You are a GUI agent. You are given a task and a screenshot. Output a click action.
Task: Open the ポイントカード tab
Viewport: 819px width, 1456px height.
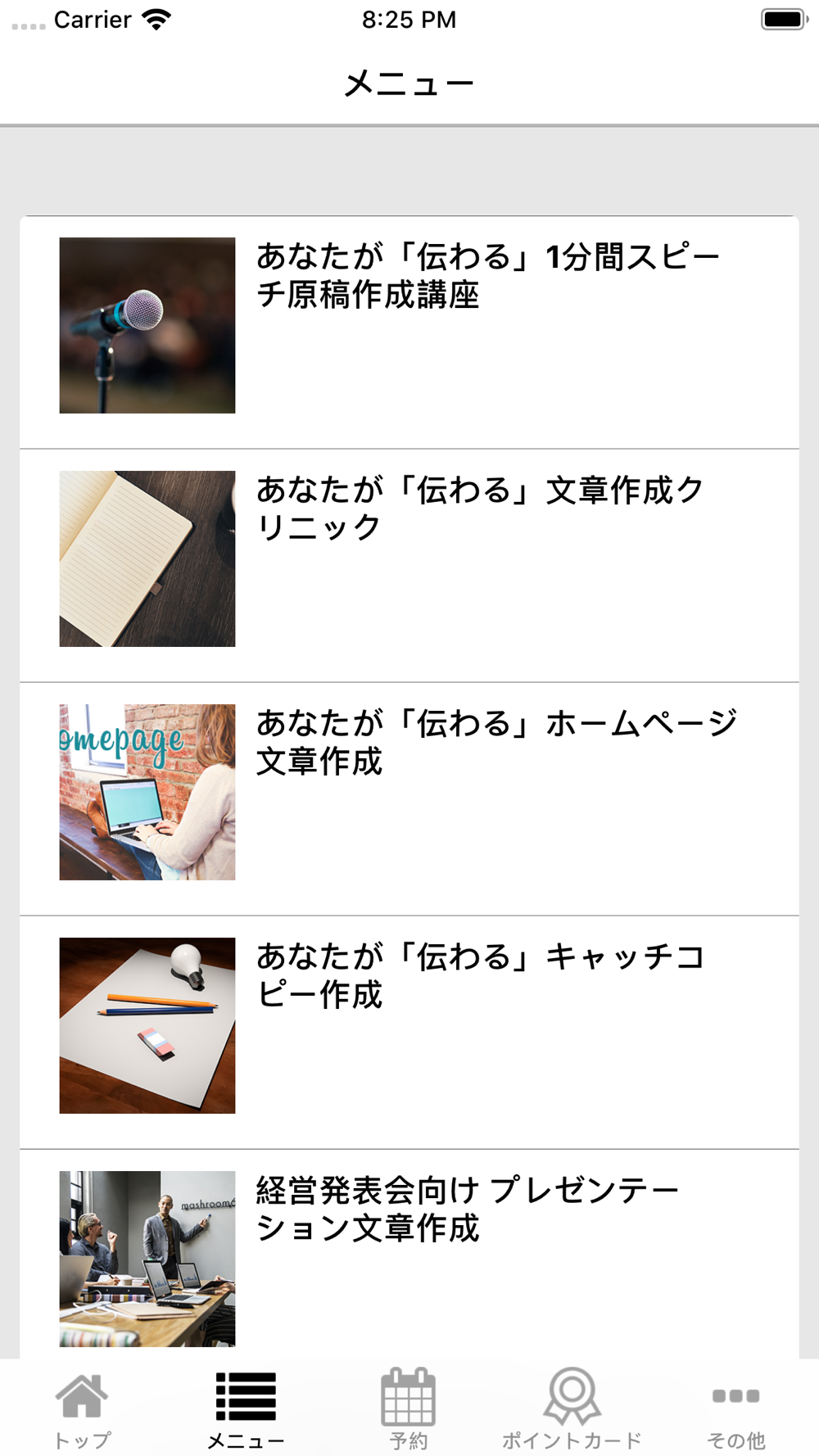coord(572,1409)
